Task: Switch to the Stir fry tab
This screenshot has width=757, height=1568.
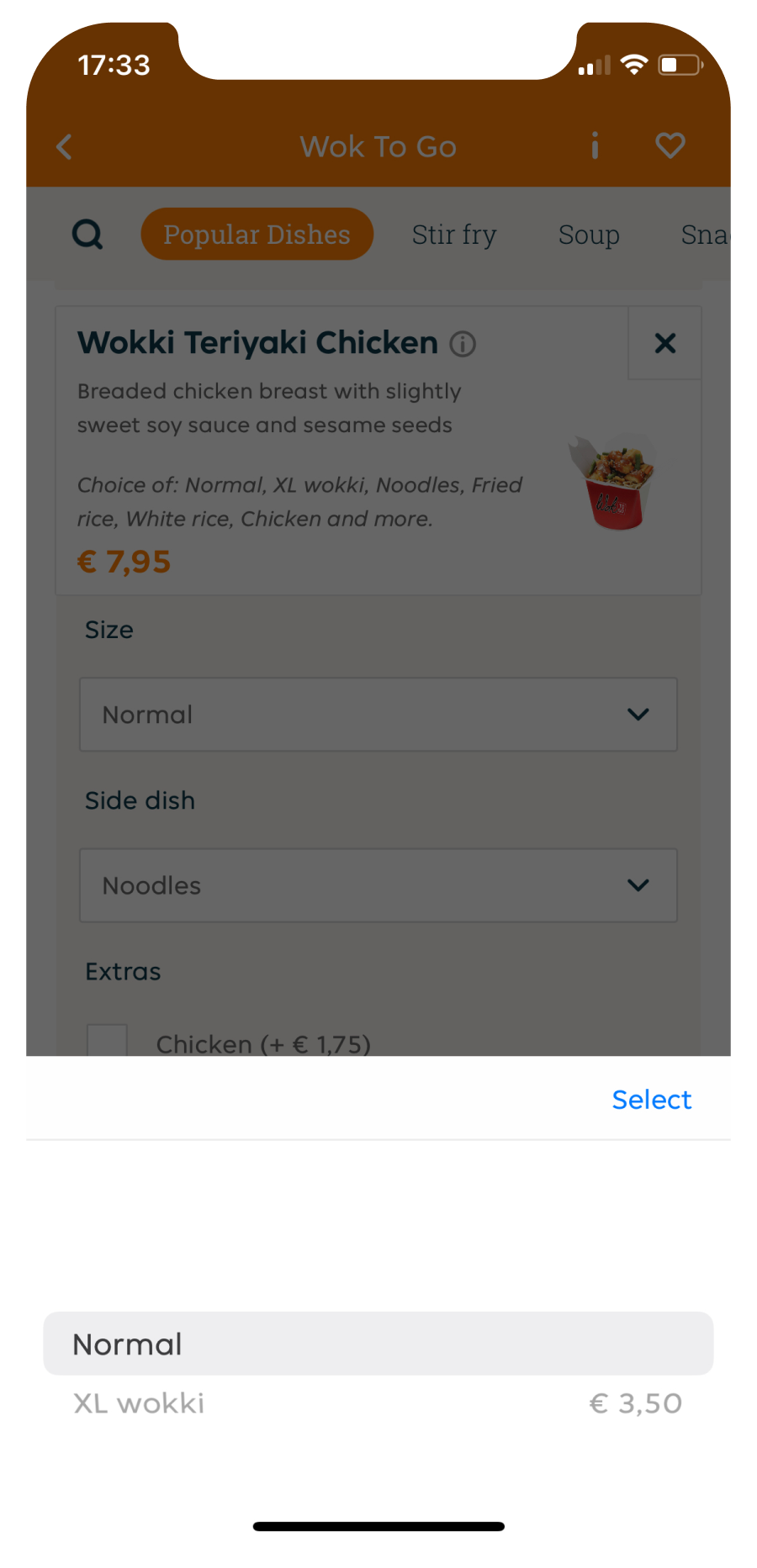Action: 454,235
